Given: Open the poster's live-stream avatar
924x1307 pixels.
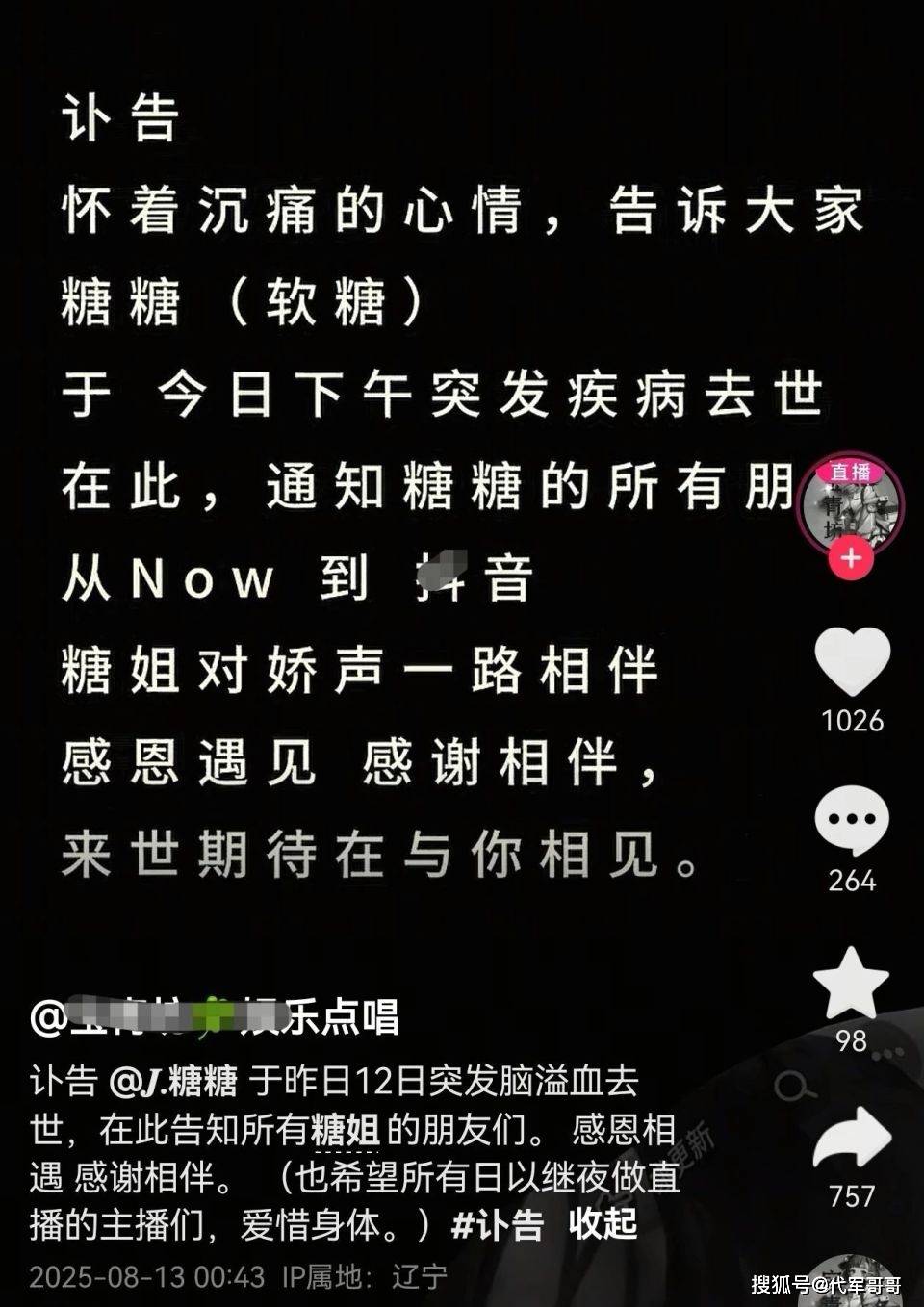Looking at the screenshot, I should point(851,509).
